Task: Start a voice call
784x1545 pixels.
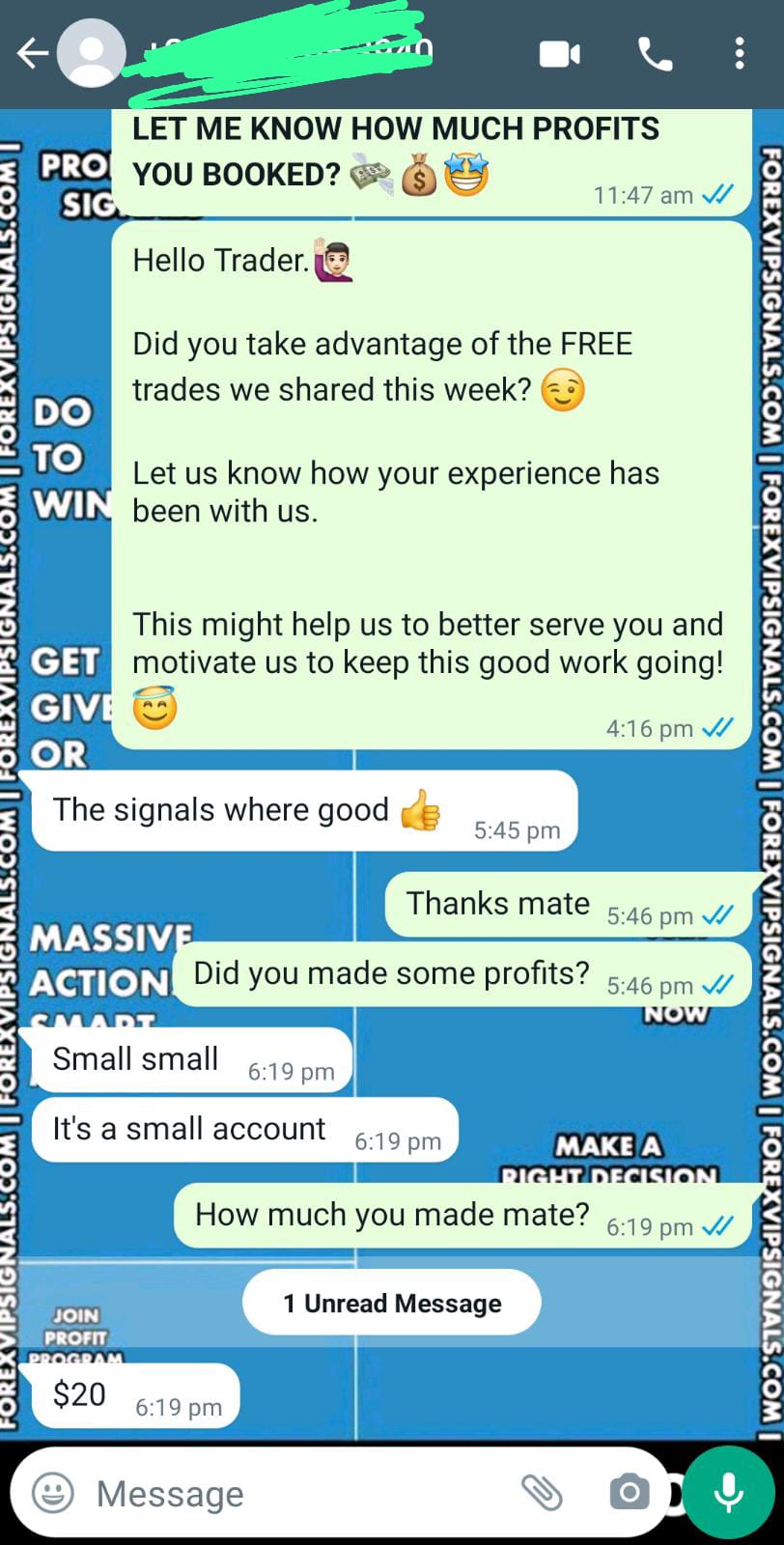Action: coord(656,54)
